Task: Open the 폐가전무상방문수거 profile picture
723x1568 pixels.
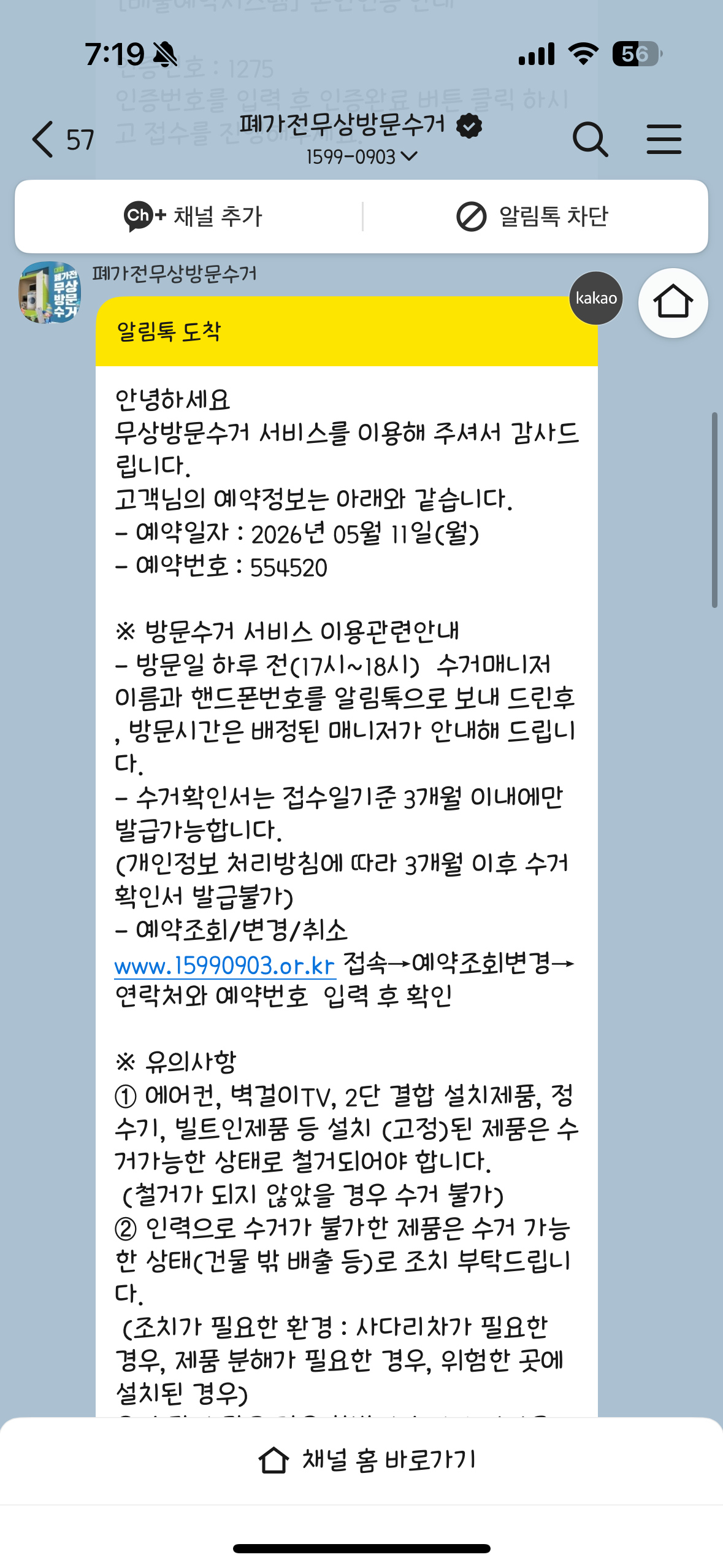Action: pyautogui.click(x=50, y=293)
